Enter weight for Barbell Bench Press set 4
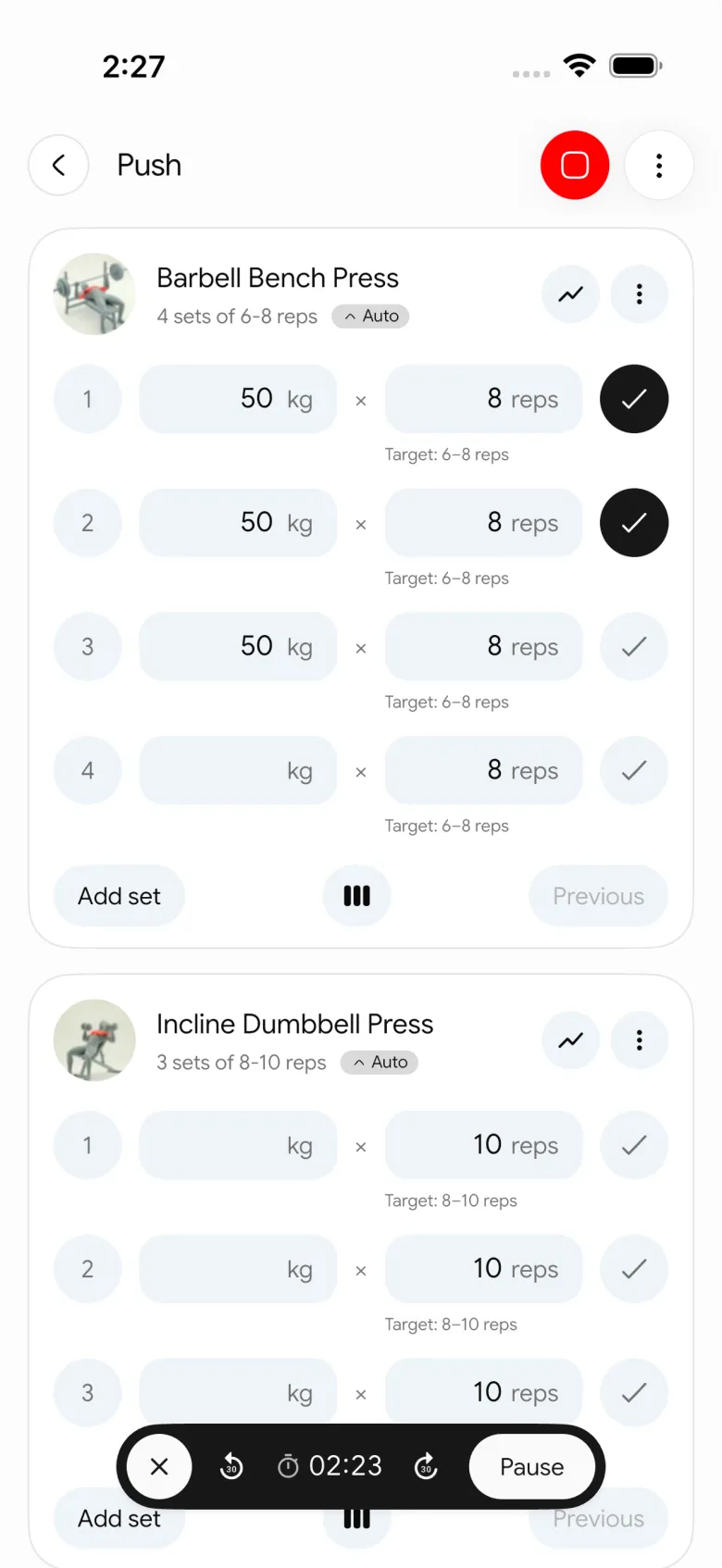 tap(238, 770)
